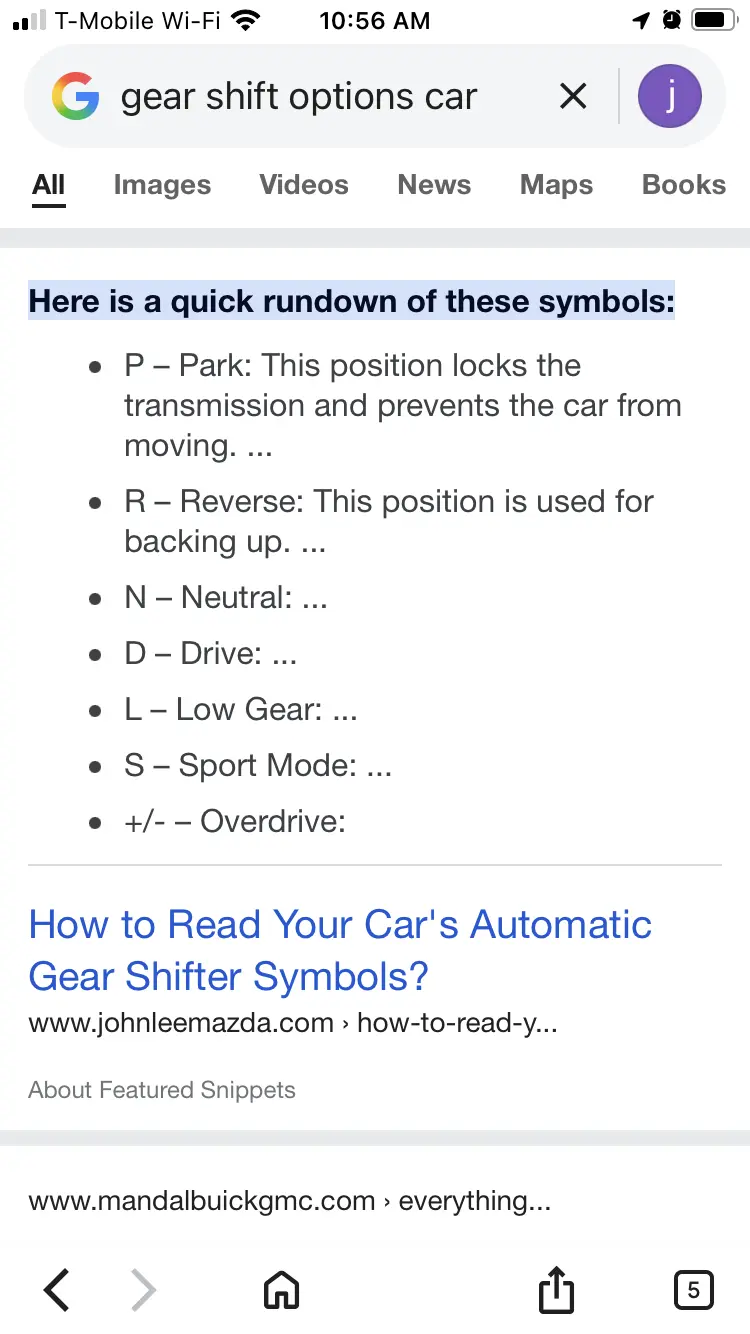Open About Featured Snippets
Image resolution: width=750 pixels, height=1334 pixels.
click(x=162, y=1090)
